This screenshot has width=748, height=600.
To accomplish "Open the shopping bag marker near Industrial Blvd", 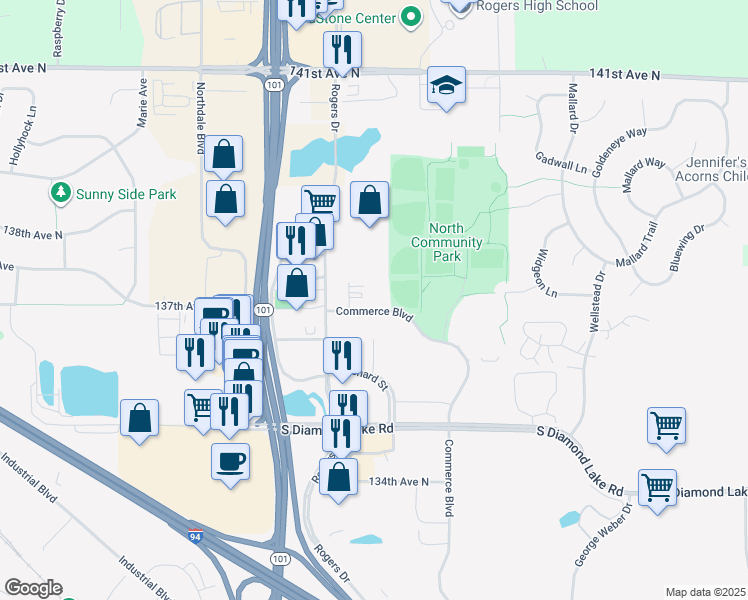I will click(140, 419).
